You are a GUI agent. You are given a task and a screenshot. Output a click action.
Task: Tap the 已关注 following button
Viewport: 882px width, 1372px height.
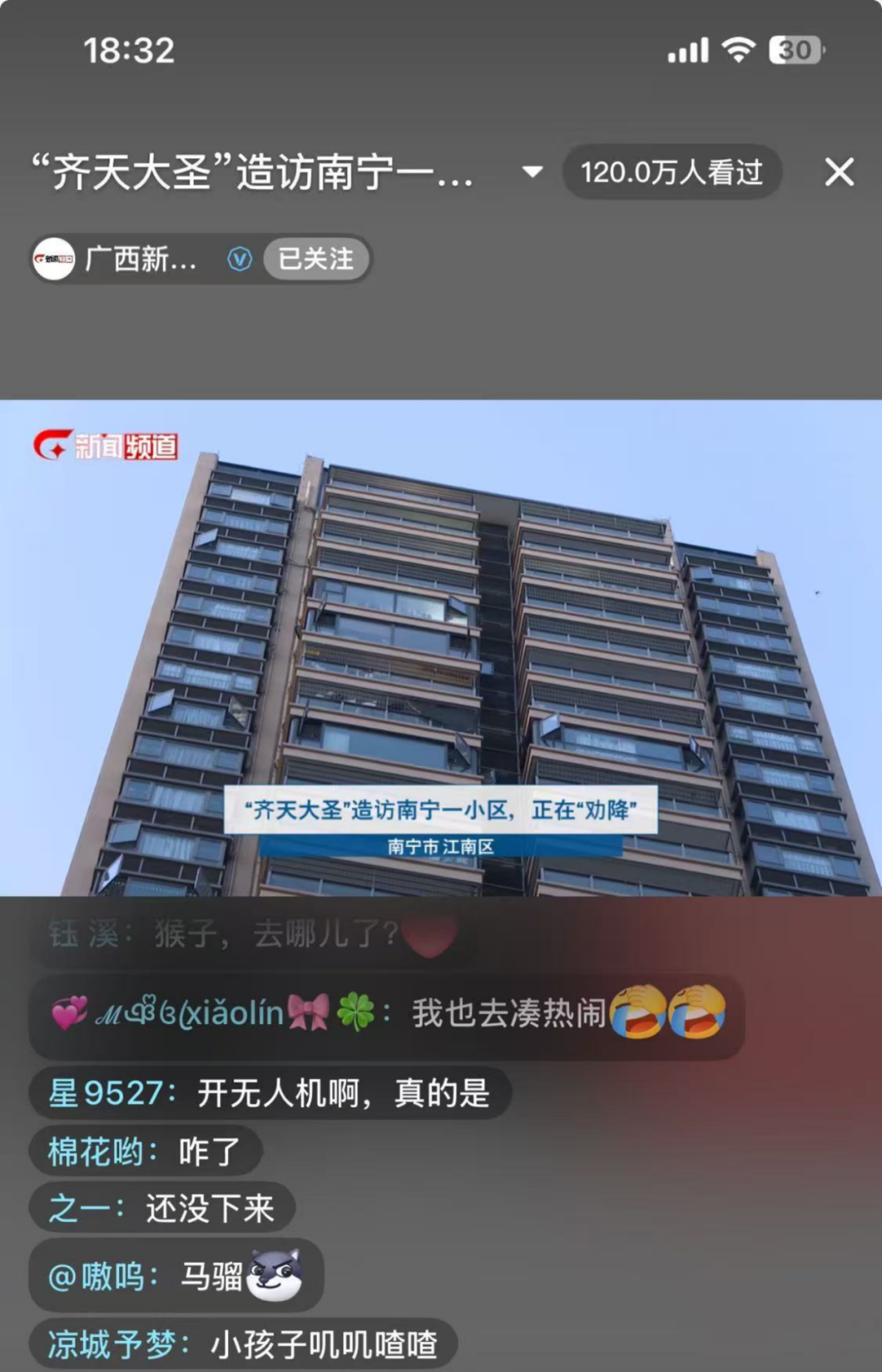[x=315, y=259]
